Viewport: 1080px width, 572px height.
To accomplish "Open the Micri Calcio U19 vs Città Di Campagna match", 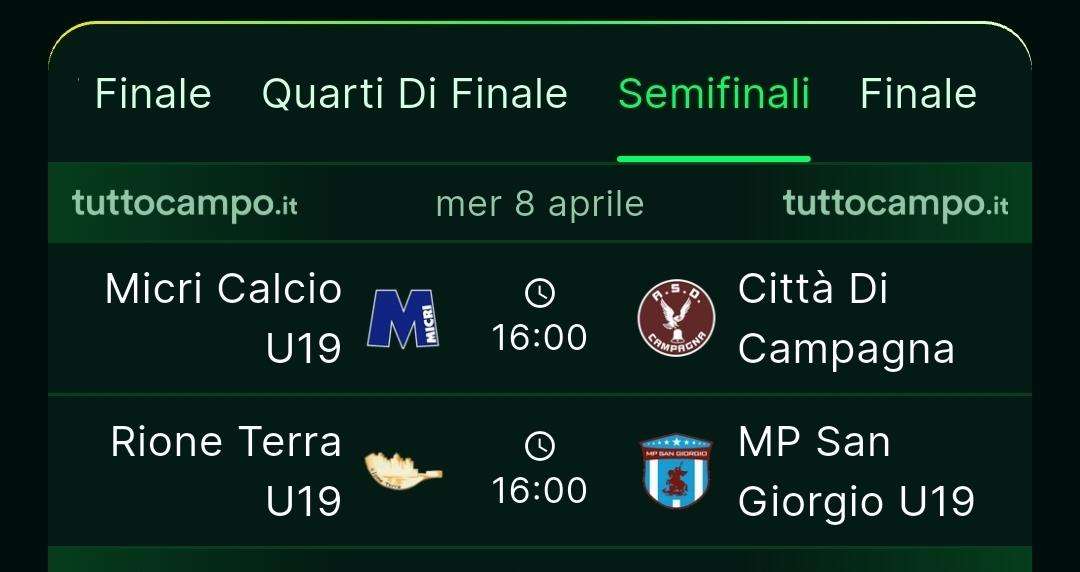I will (x=540, y=319).
